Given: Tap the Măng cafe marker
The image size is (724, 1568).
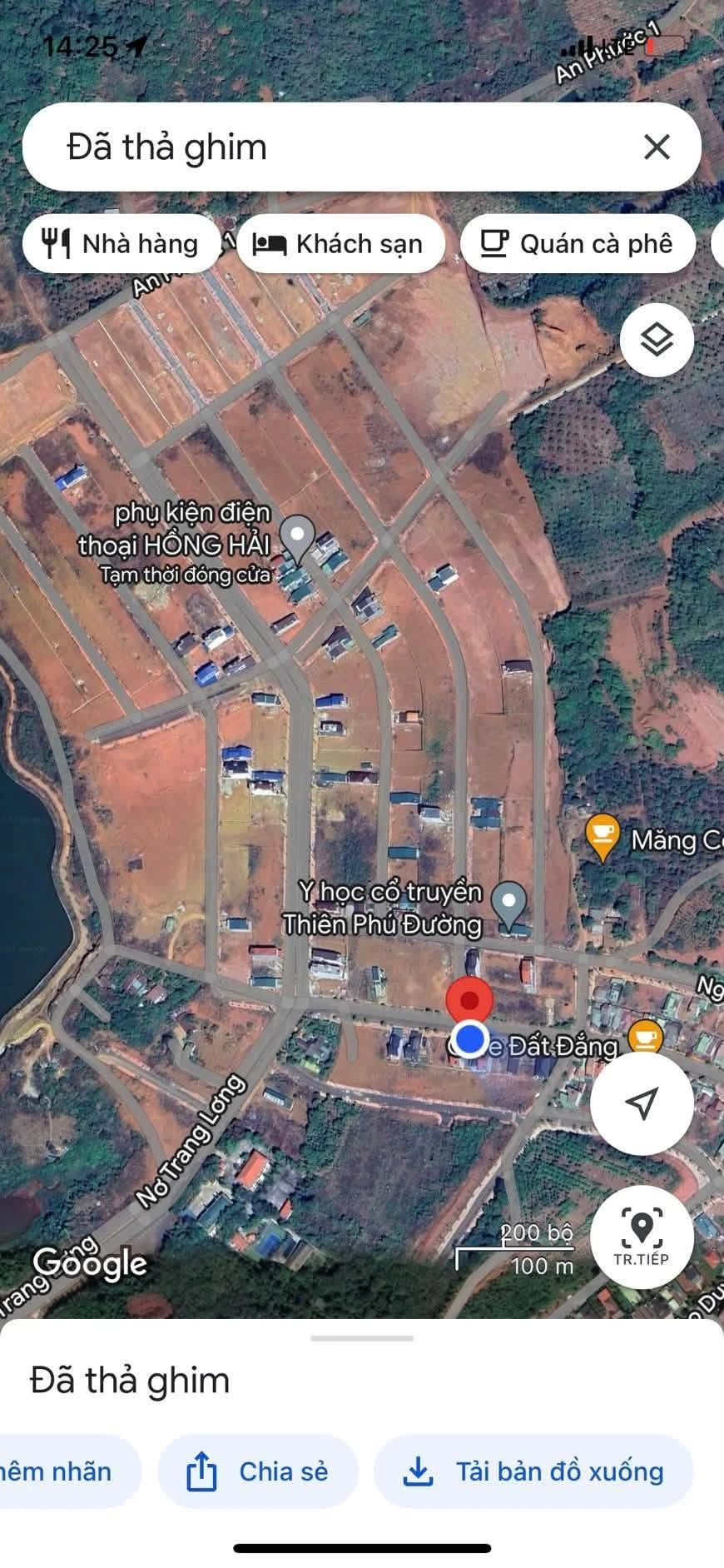Looking at the screenshot, I should tap(602, 837).
